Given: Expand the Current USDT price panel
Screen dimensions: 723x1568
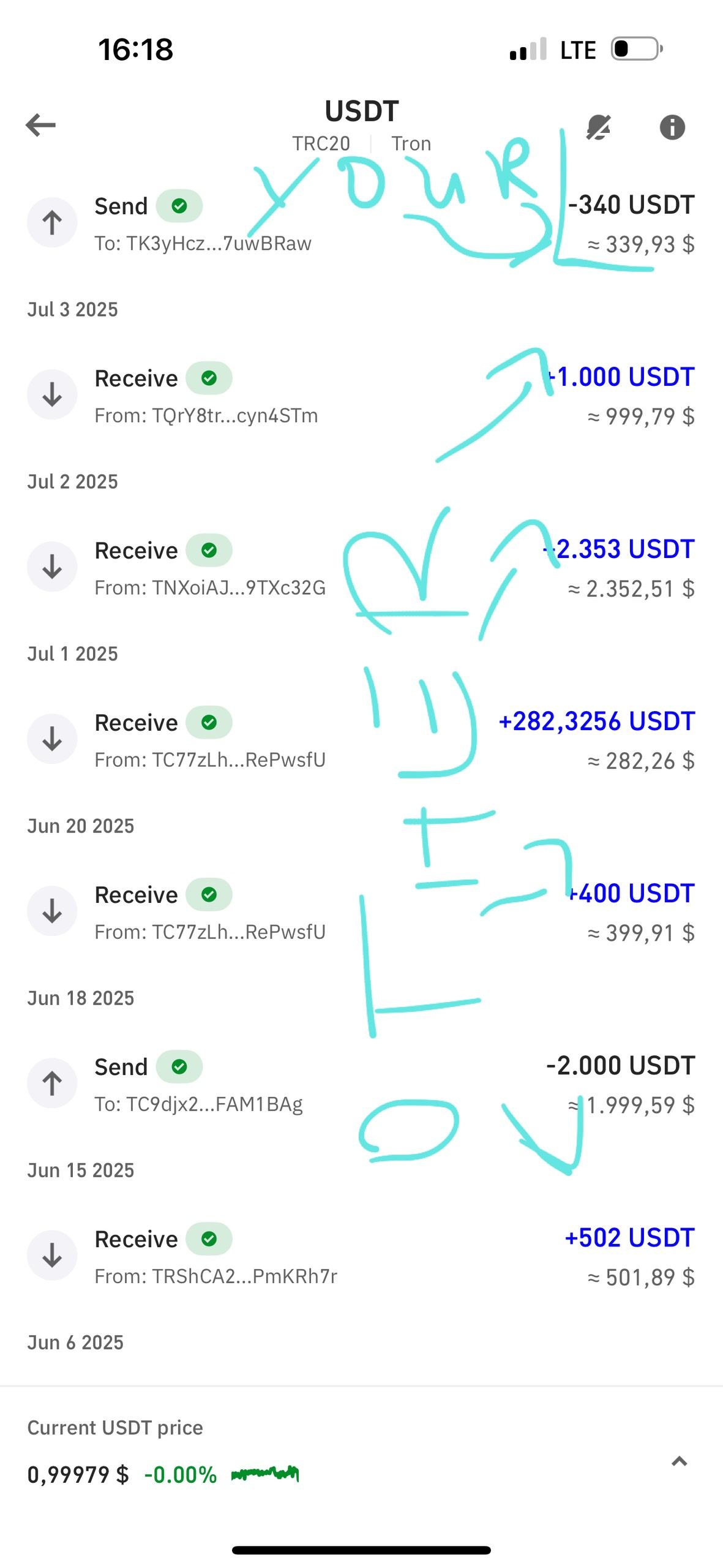Looking at the screenshot, I should point(679,1462).
